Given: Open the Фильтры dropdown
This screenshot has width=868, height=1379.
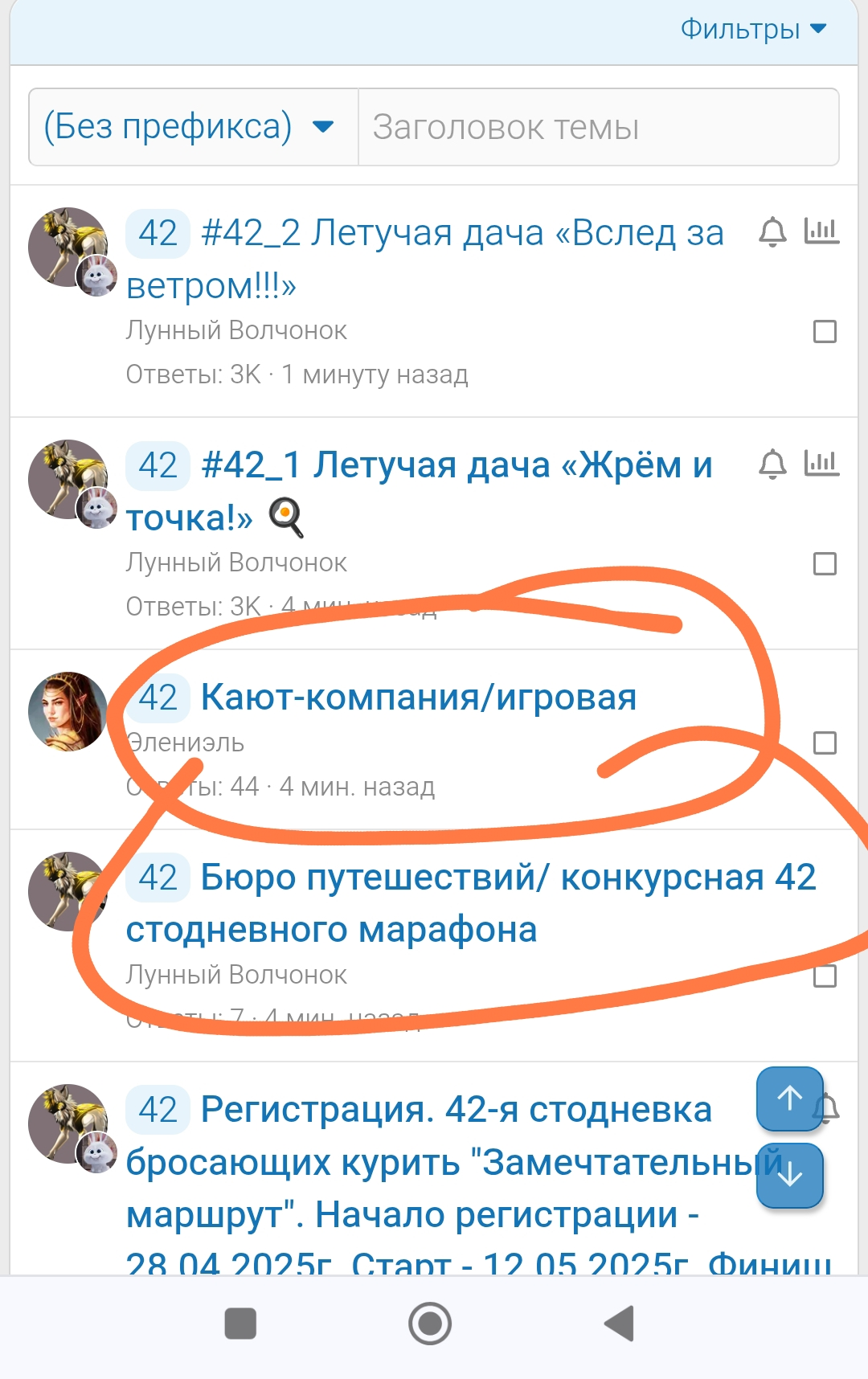Looking at the screenshot, I should pos(739,30).
